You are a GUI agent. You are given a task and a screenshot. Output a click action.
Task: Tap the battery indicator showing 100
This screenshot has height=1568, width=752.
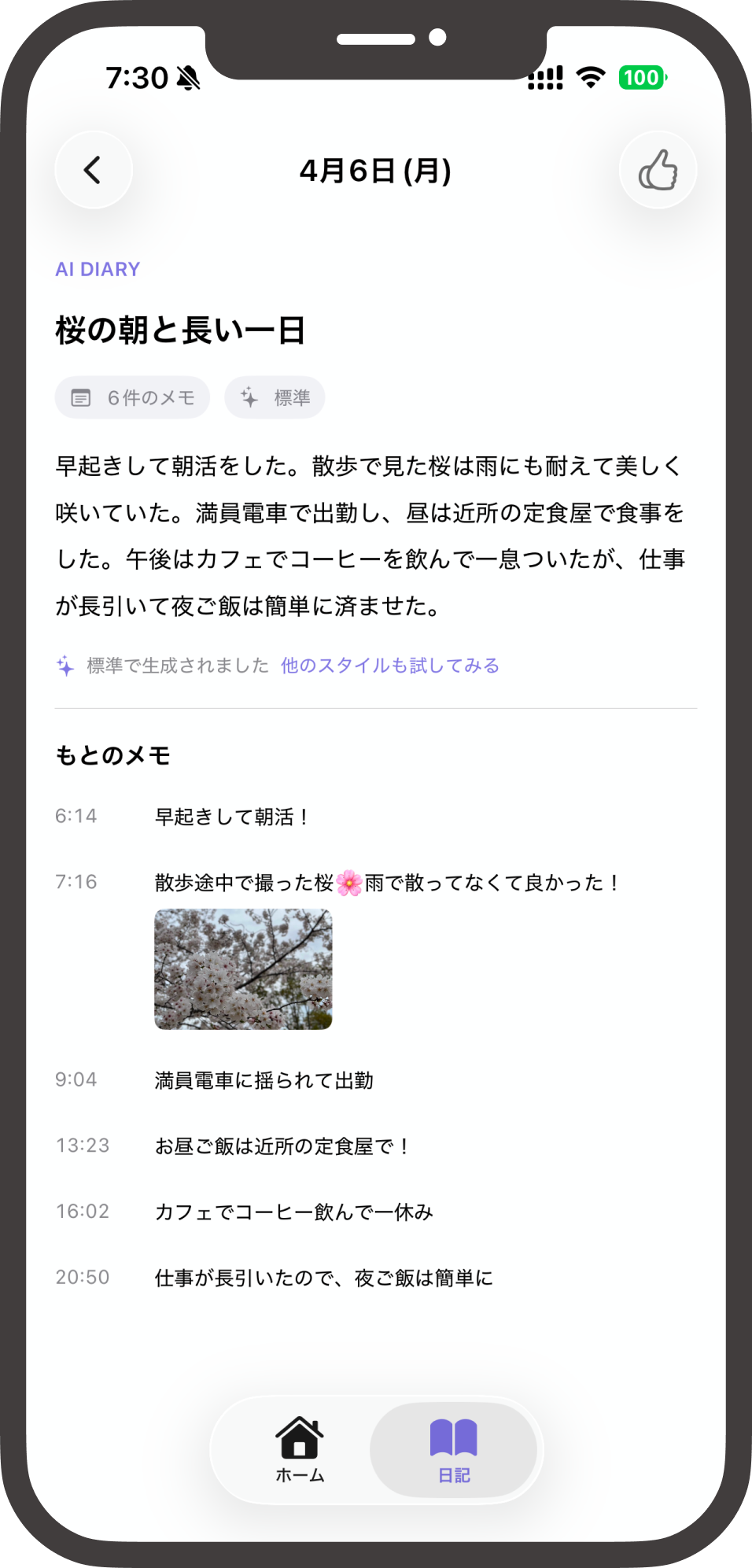tap(640, 77)
